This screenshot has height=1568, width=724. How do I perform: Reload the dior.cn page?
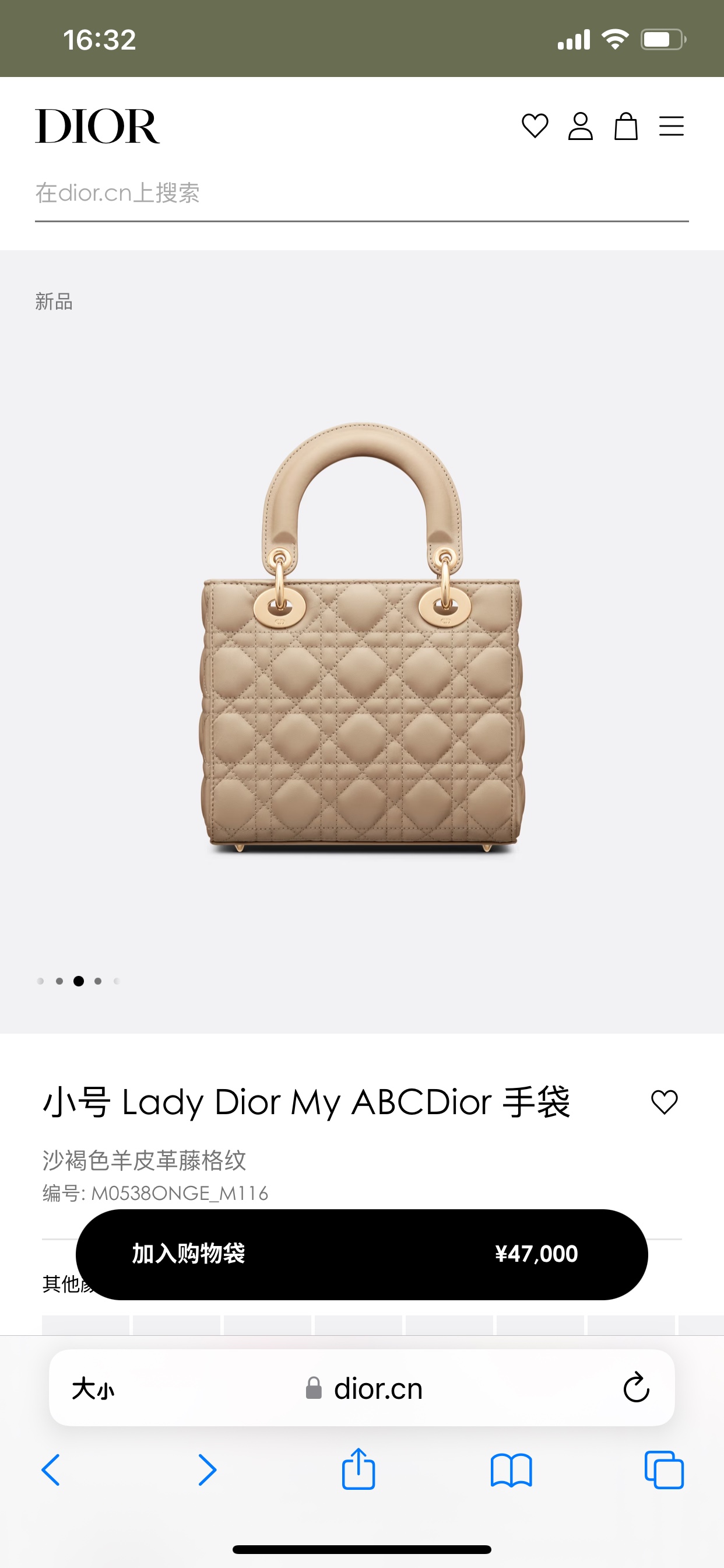coord(636,1388)
